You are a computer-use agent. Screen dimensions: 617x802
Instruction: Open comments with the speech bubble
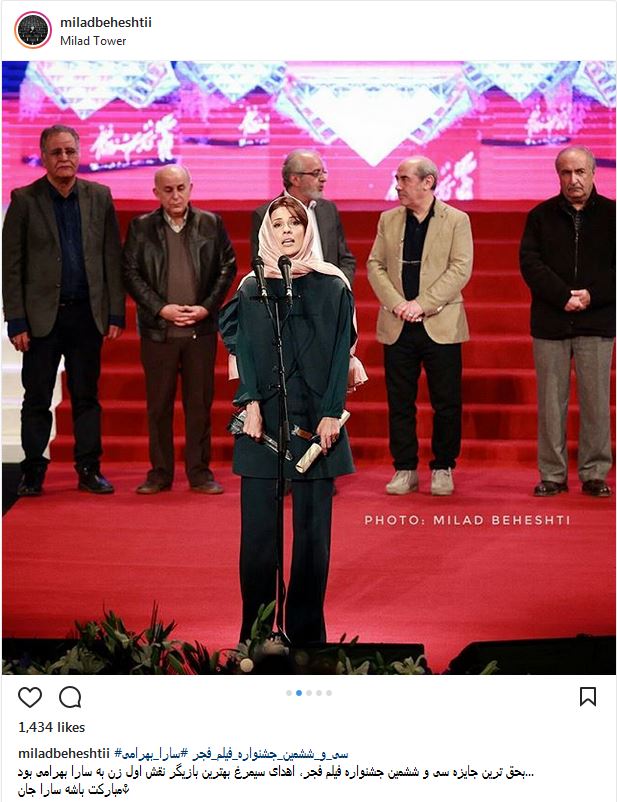coord(70,697)
